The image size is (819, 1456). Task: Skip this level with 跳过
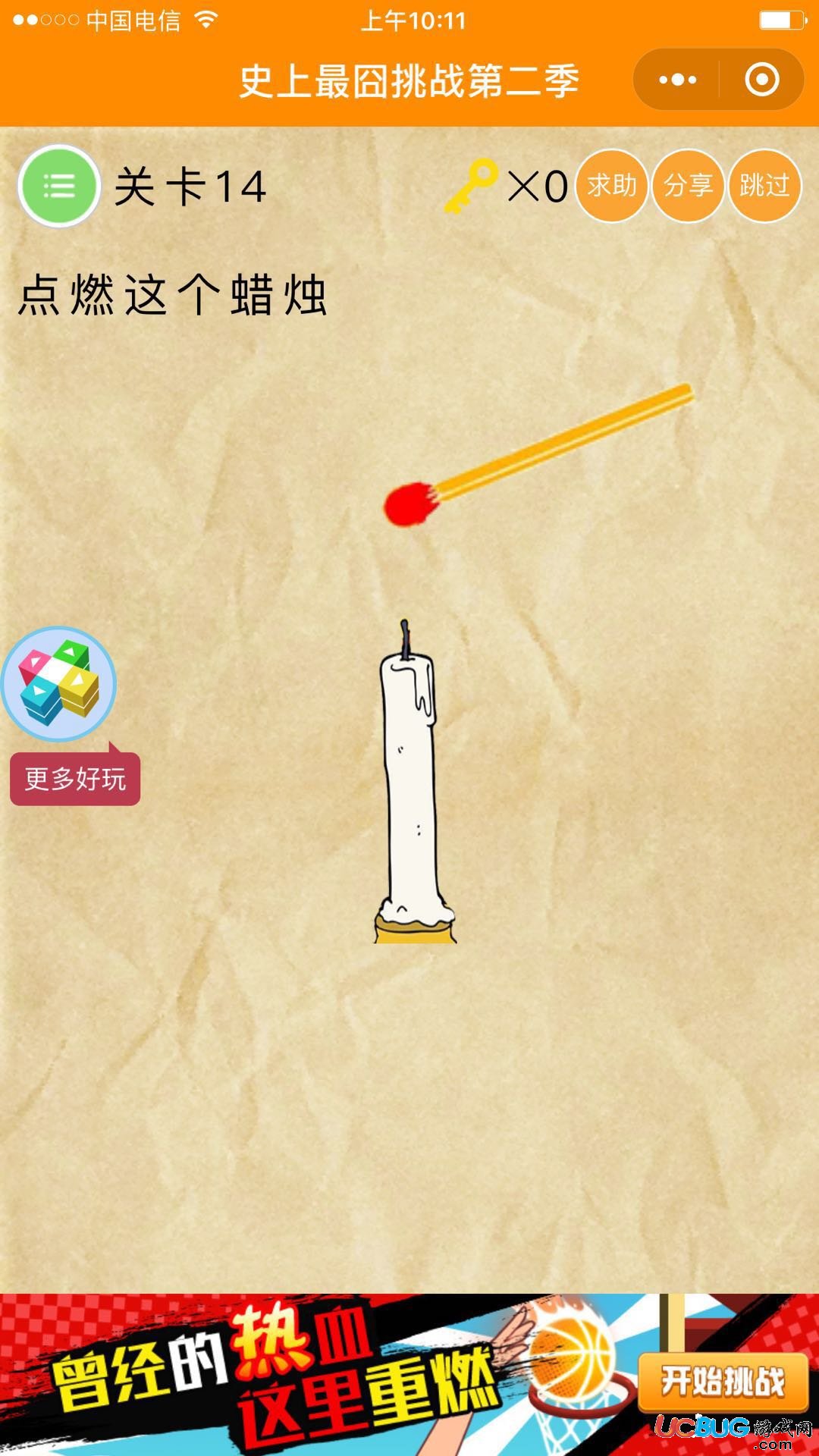(764, 186)
